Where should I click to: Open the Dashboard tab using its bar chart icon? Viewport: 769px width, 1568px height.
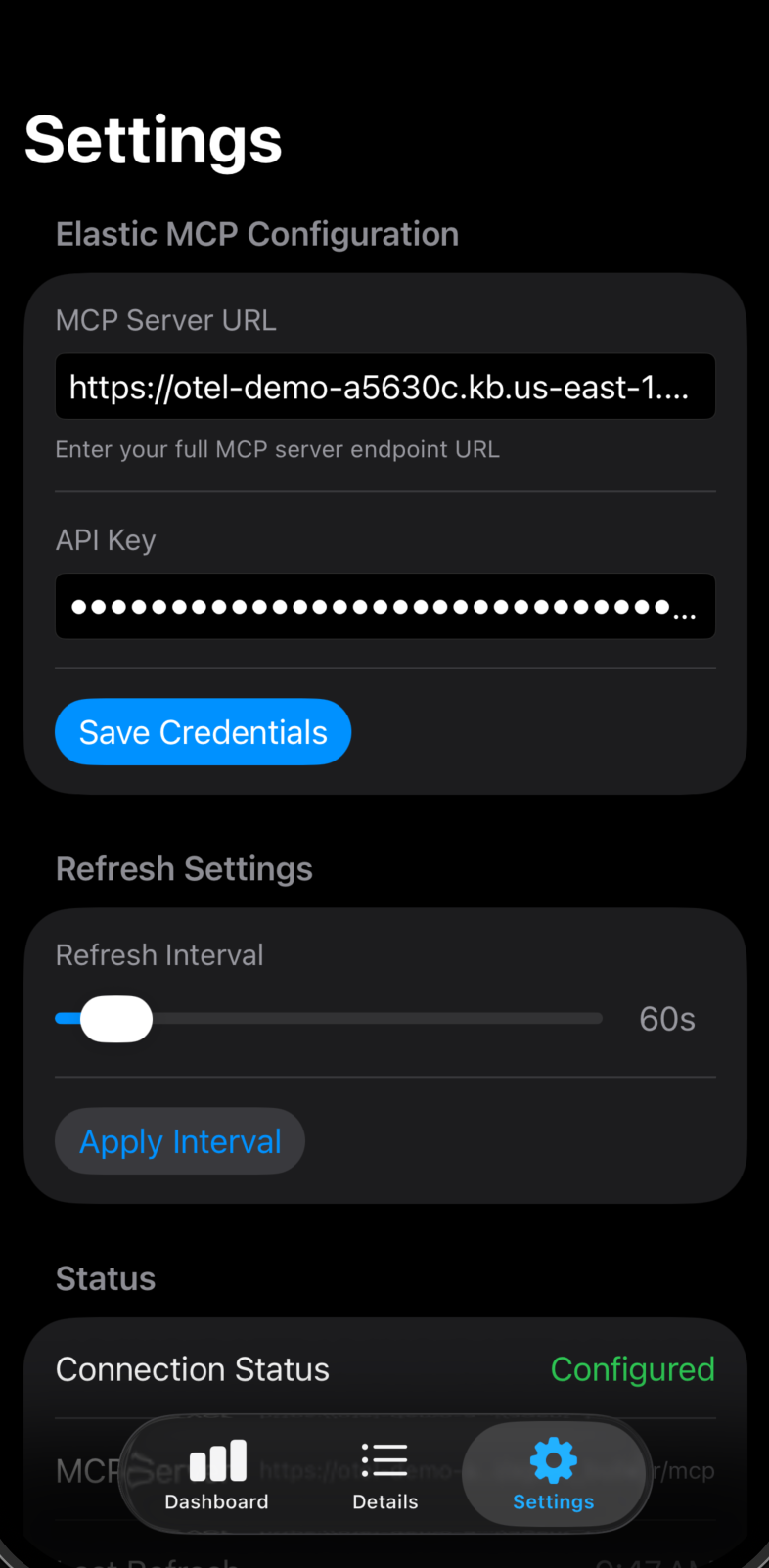[x=216, y=1460]
